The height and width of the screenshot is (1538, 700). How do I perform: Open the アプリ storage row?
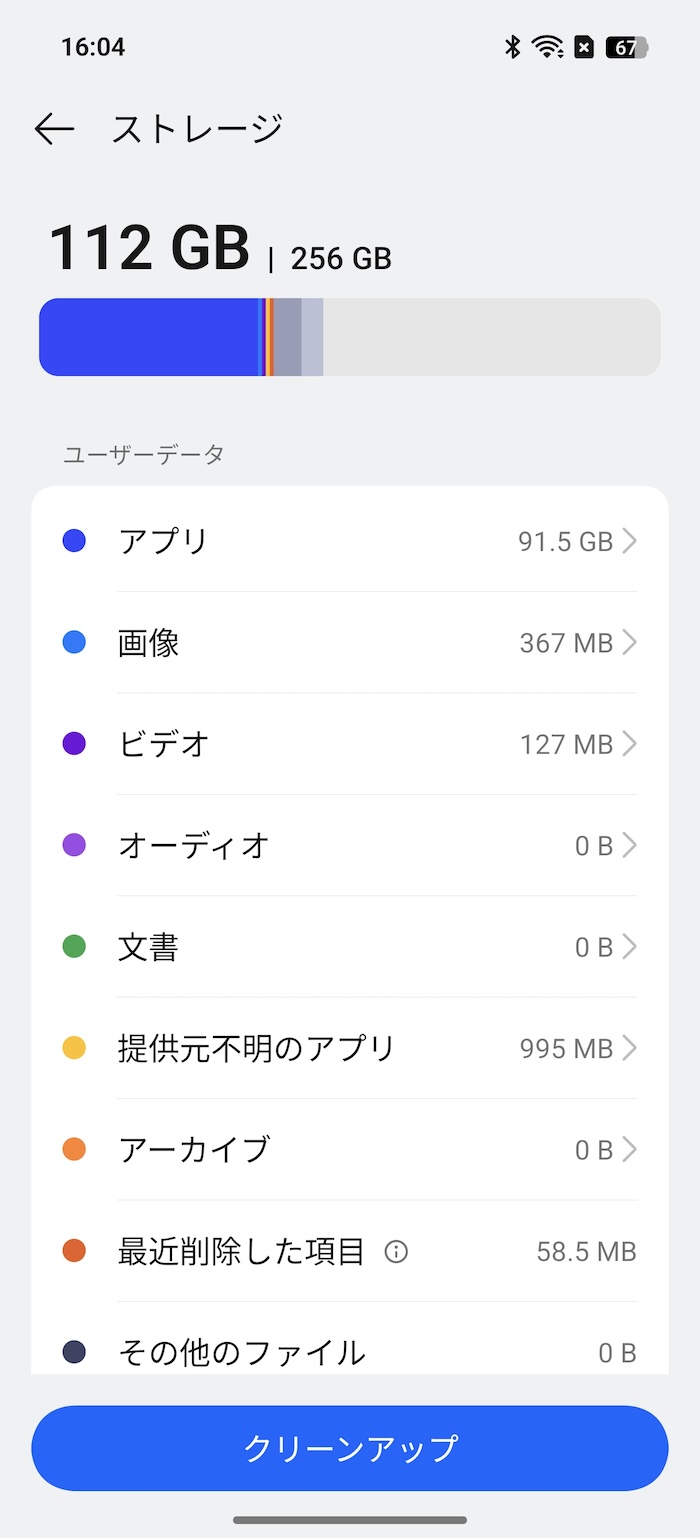click(350, 541)
